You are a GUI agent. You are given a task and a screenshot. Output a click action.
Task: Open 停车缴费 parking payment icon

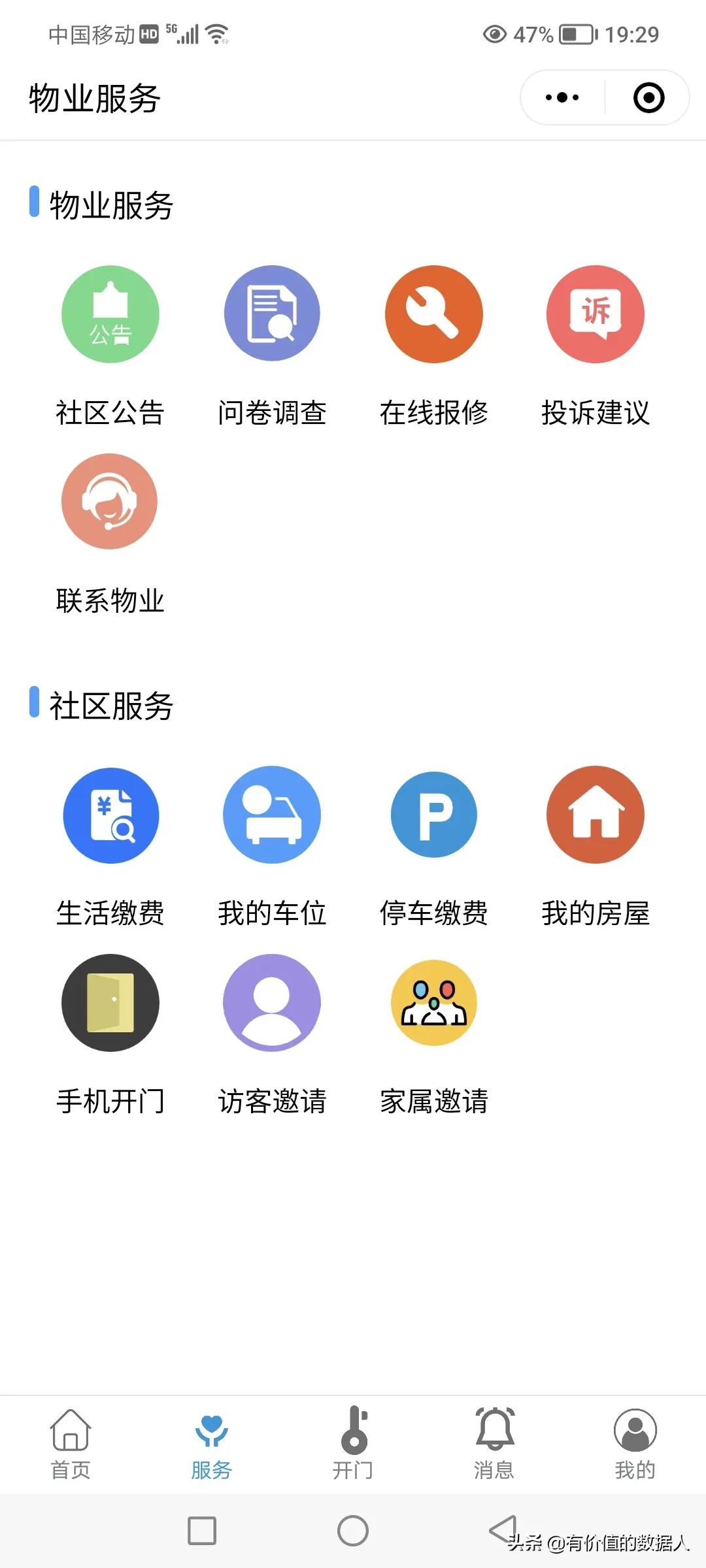pos(433,815)
